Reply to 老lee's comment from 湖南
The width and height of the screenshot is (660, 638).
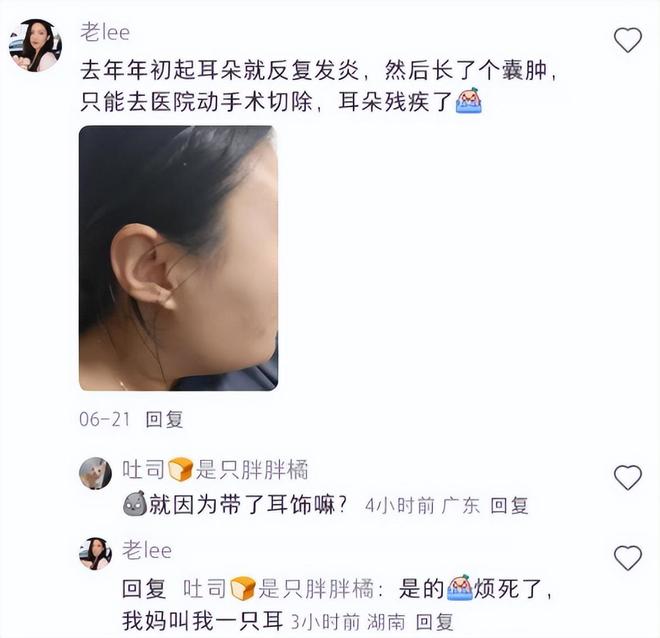pos(434,621)
